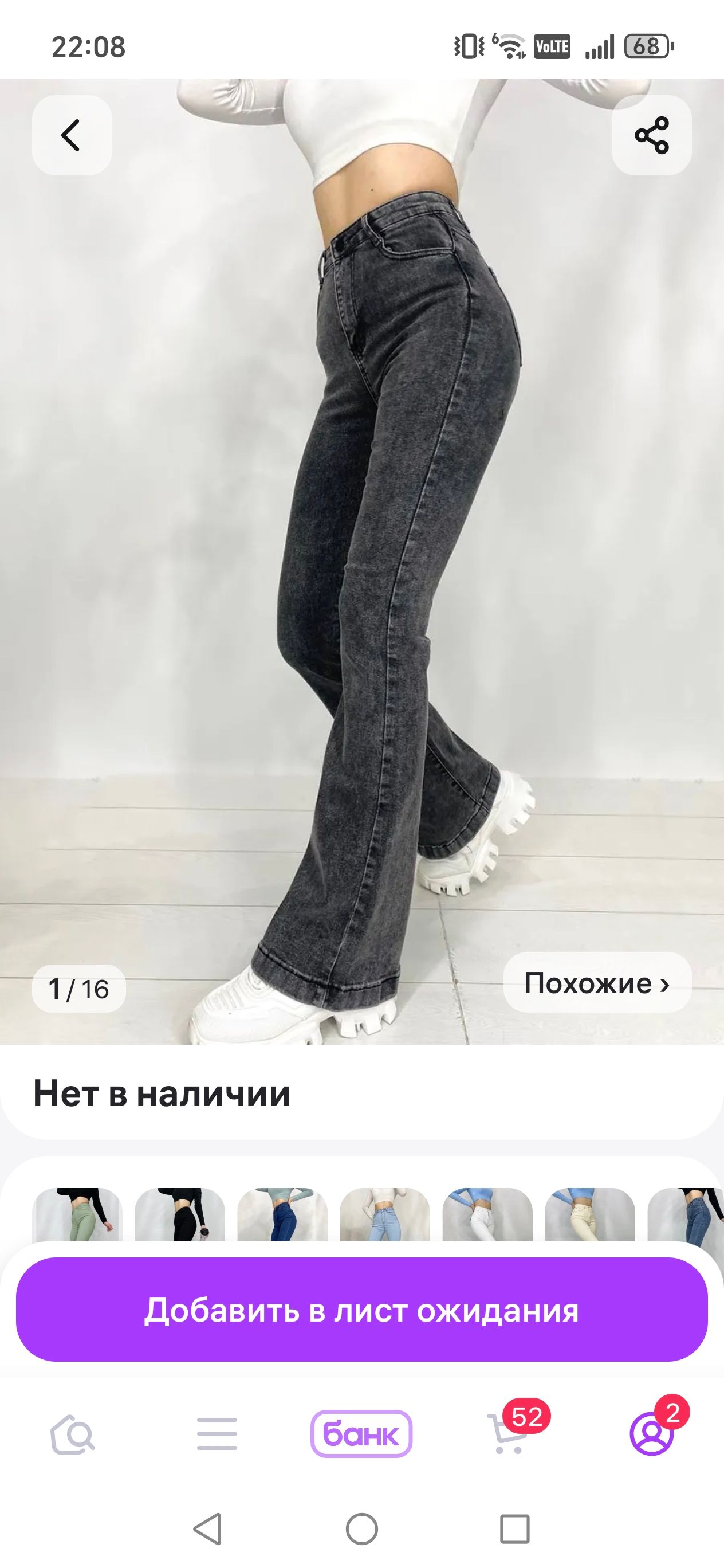Choose the light blue jeans variant
This screenshot has width=724, height=1568.
point(385,1214)
